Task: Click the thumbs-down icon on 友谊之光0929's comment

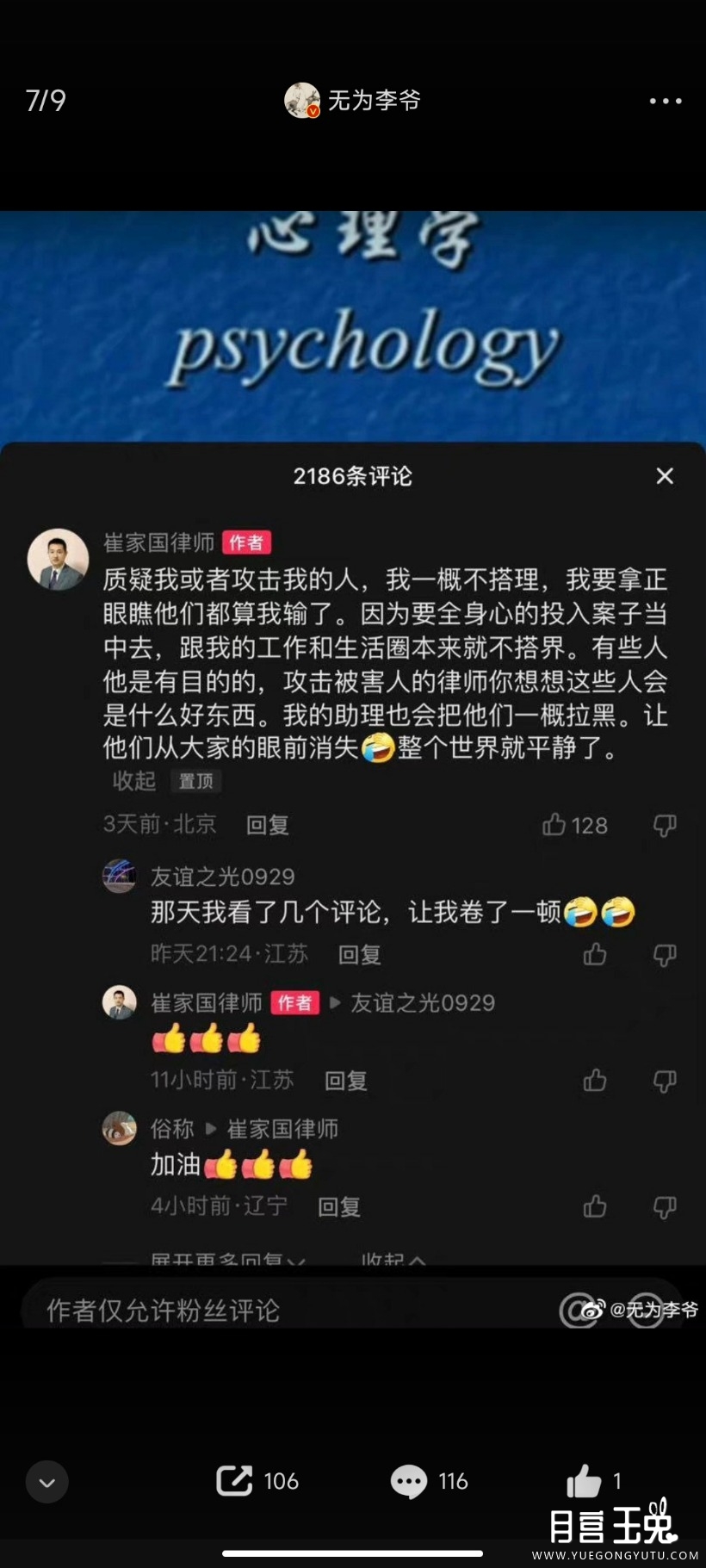Action: 664,955
